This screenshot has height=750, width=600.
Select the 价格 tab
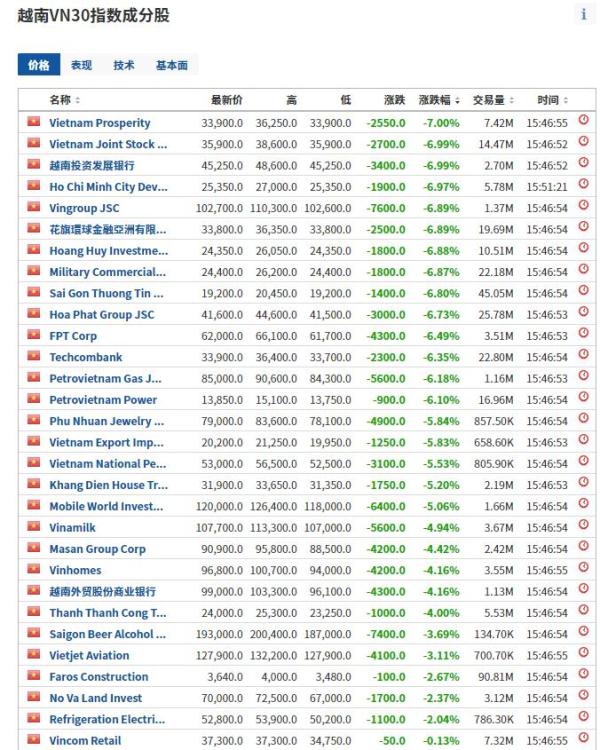click(38, 65)
